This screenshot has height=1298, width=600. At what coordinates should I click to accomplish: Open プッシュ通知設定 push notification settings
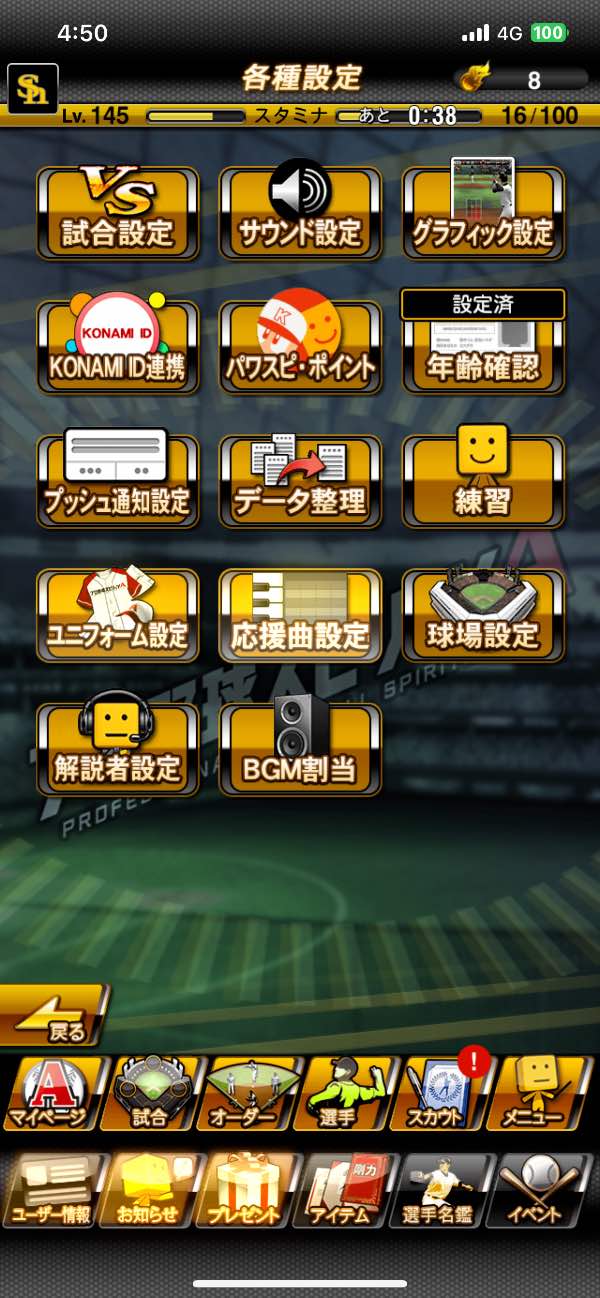point(118,481)
